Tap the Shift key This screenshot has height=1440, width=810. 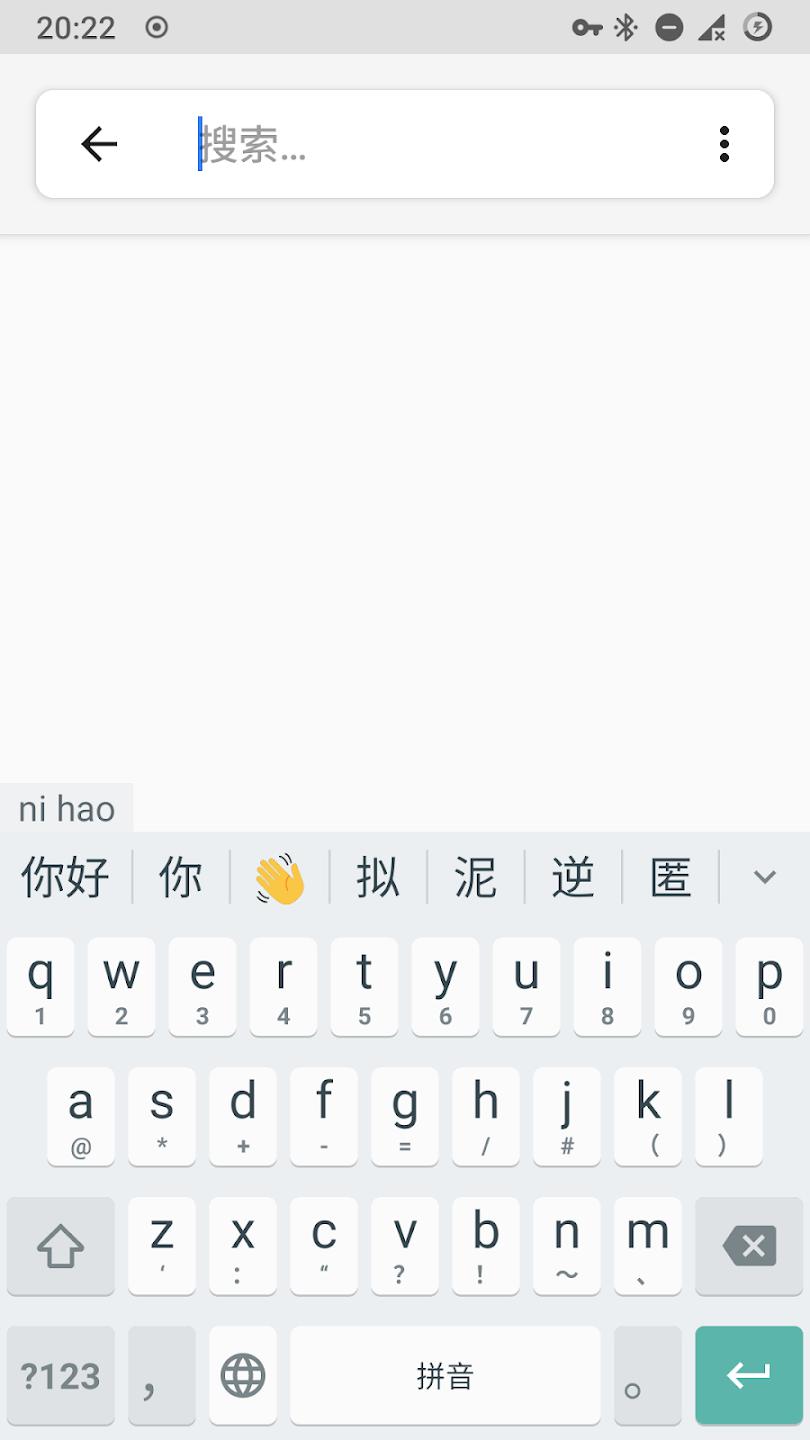[x=60, y=1246]
